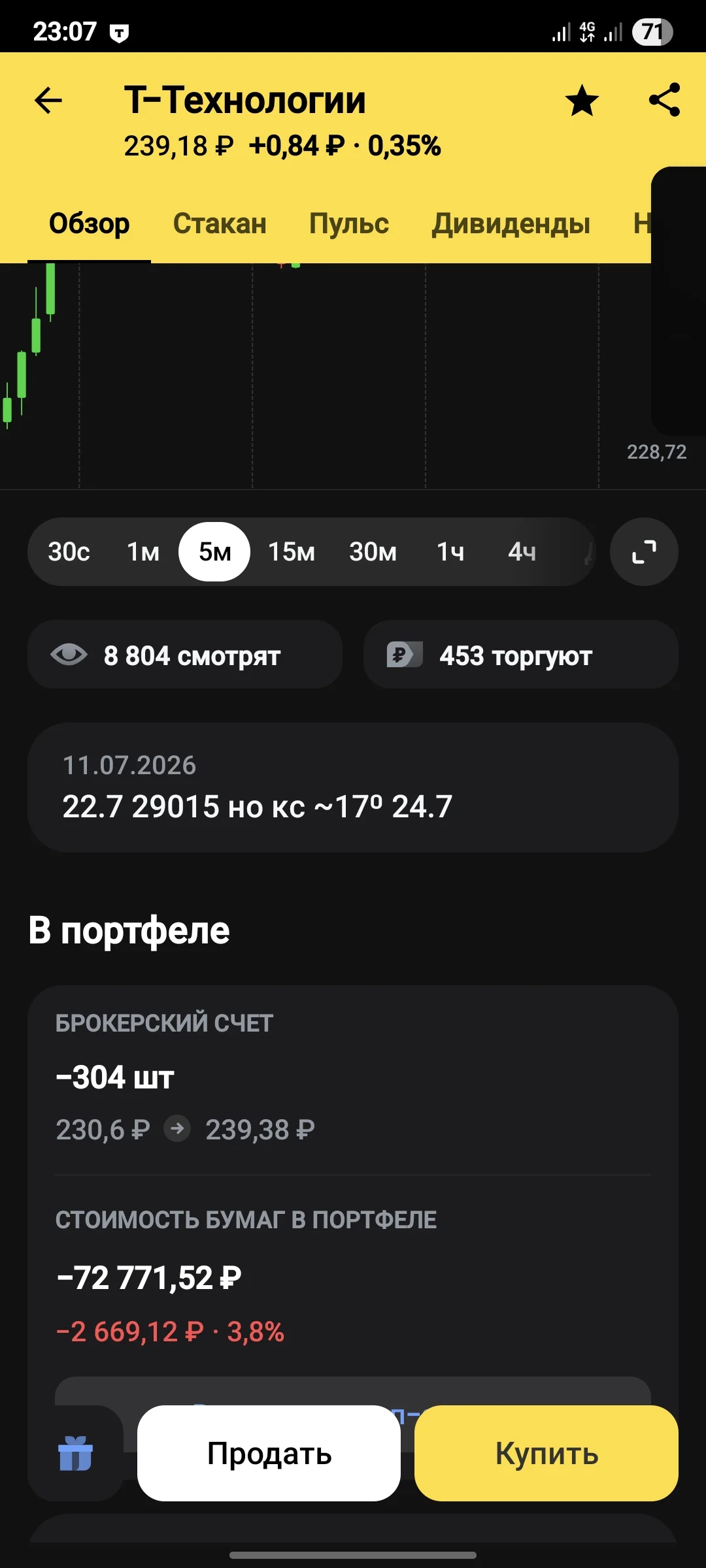
Task: Expand the chart to fullscreen
Action: [x=644, y=552]
